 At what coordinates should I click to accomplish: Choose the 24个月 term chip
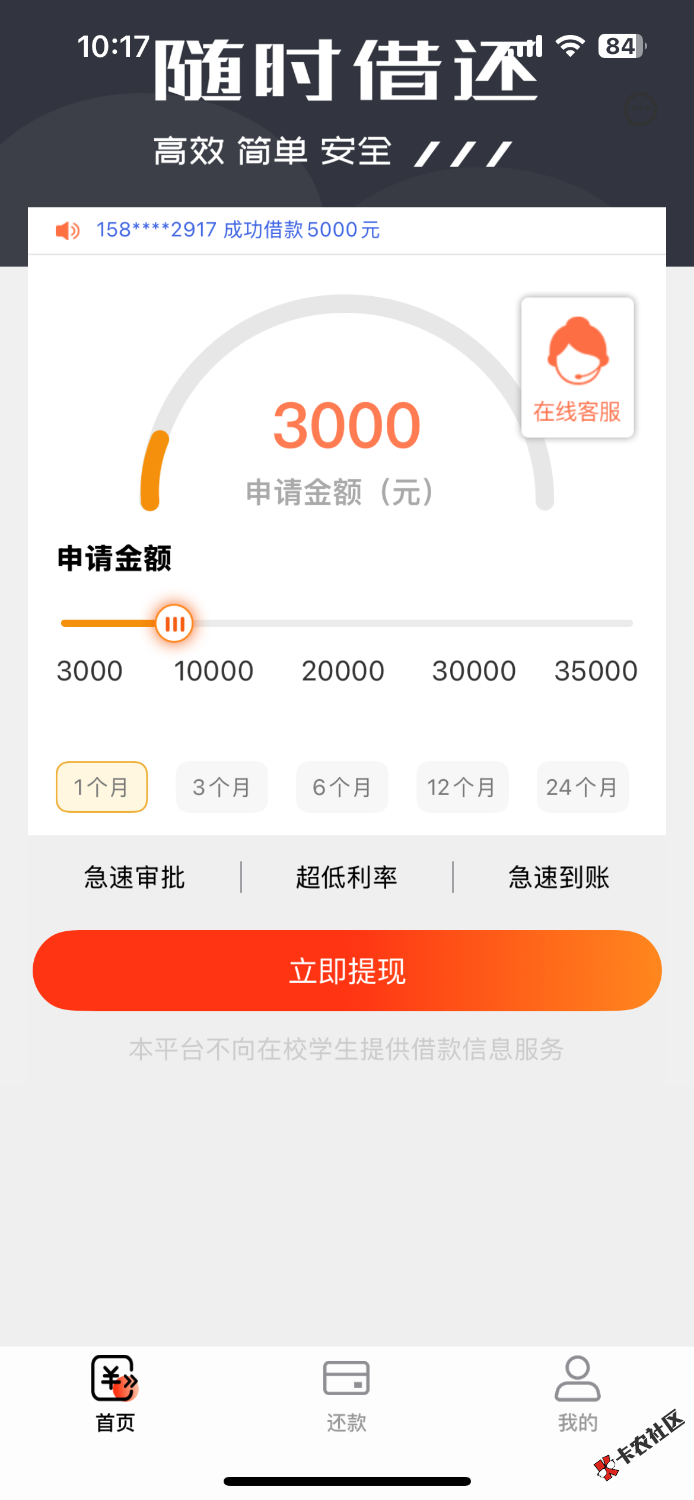[x=582, y=787]
